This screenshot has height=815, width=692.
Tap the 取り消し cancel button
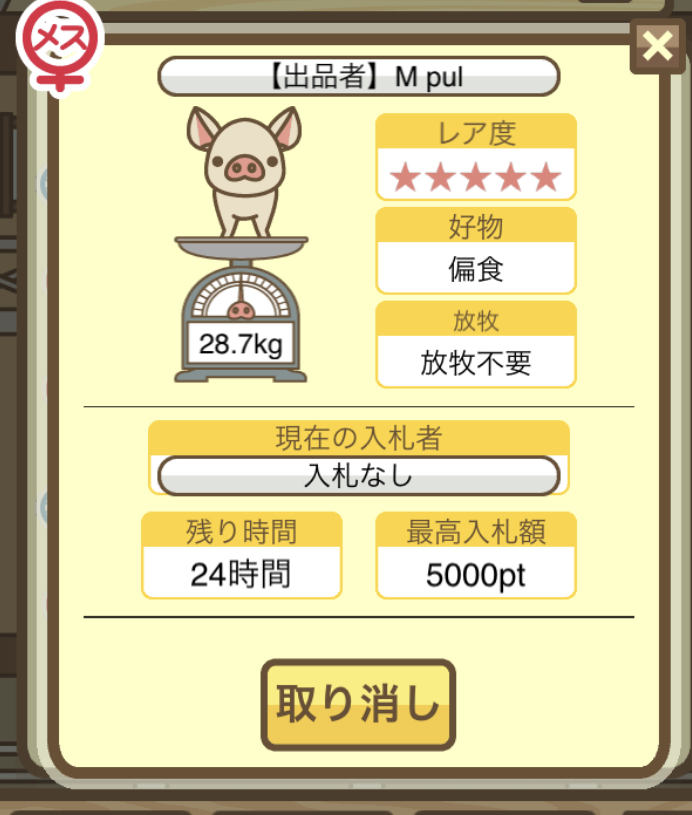pos(358,705)
